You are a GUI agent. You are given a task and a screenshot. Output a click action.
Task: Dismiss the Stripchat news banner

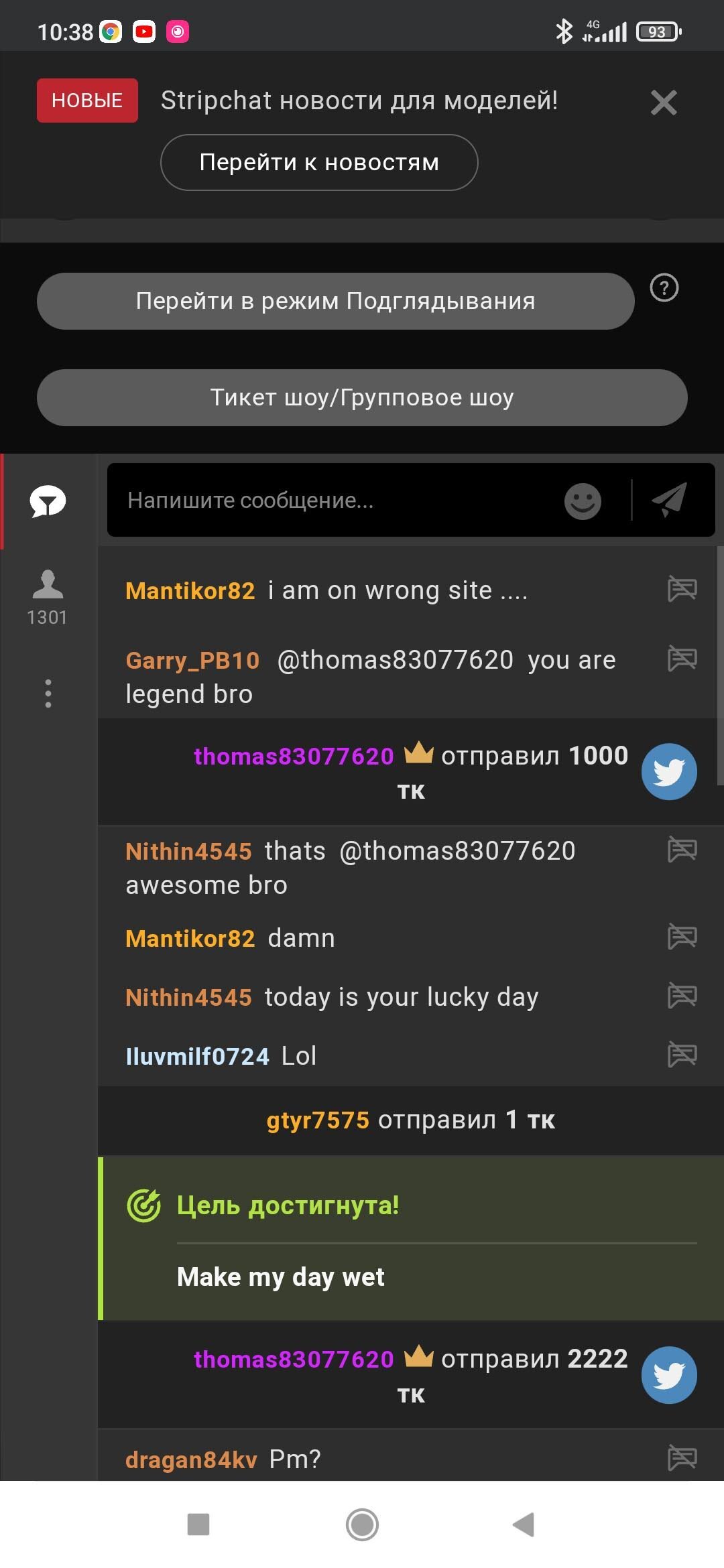coord(663,103)
